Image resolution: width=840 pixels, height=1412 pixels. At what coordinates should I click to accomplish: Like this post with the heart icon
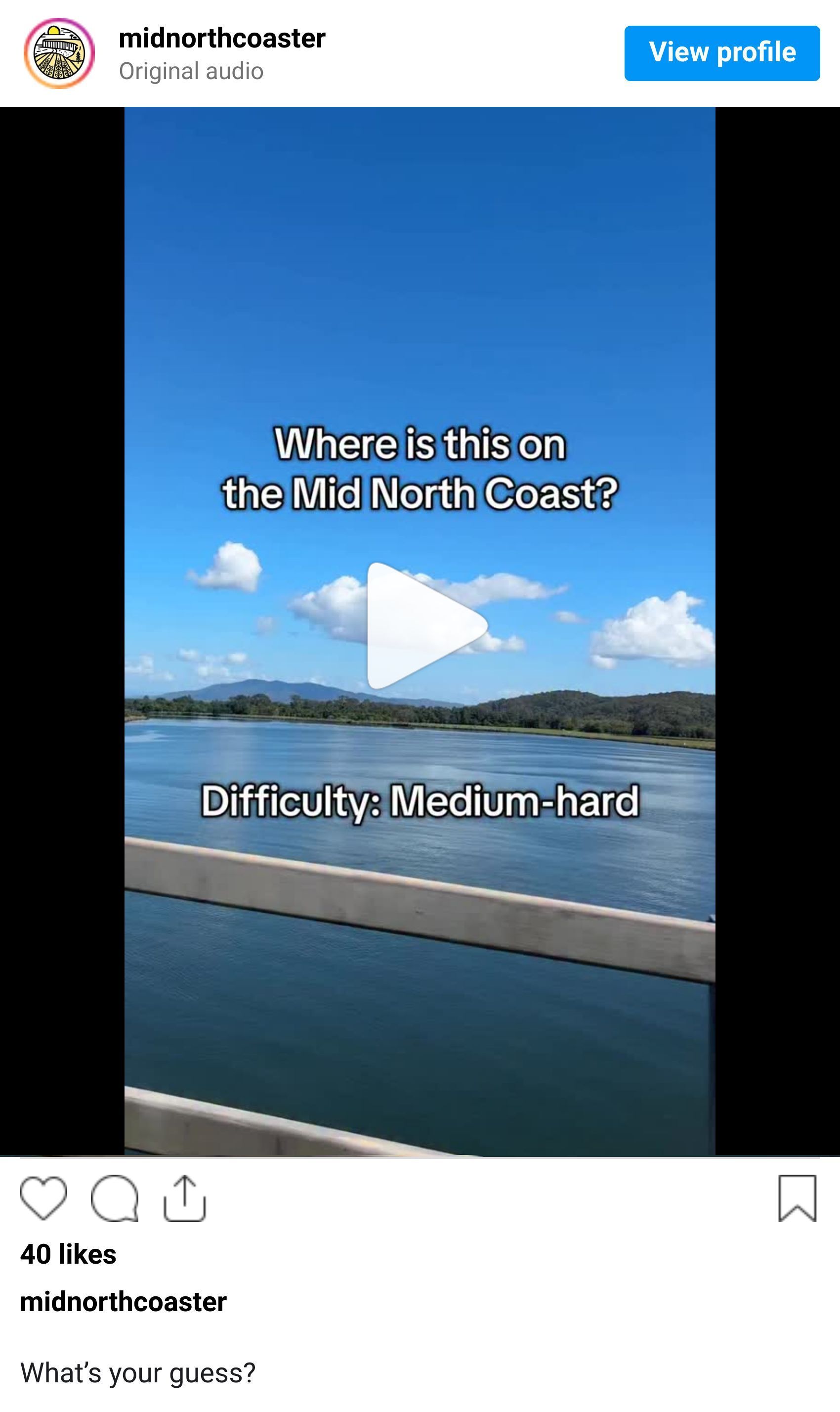[43, 1198]
